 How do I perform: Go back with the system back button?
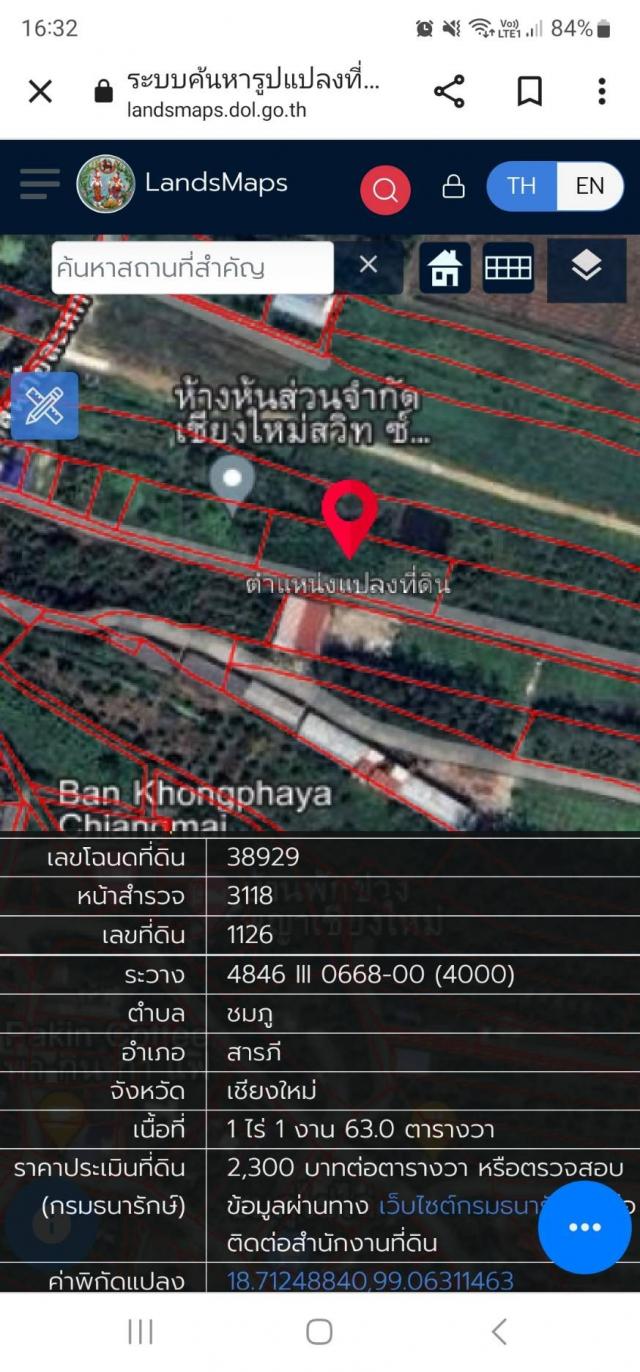tap(499, 1331)
